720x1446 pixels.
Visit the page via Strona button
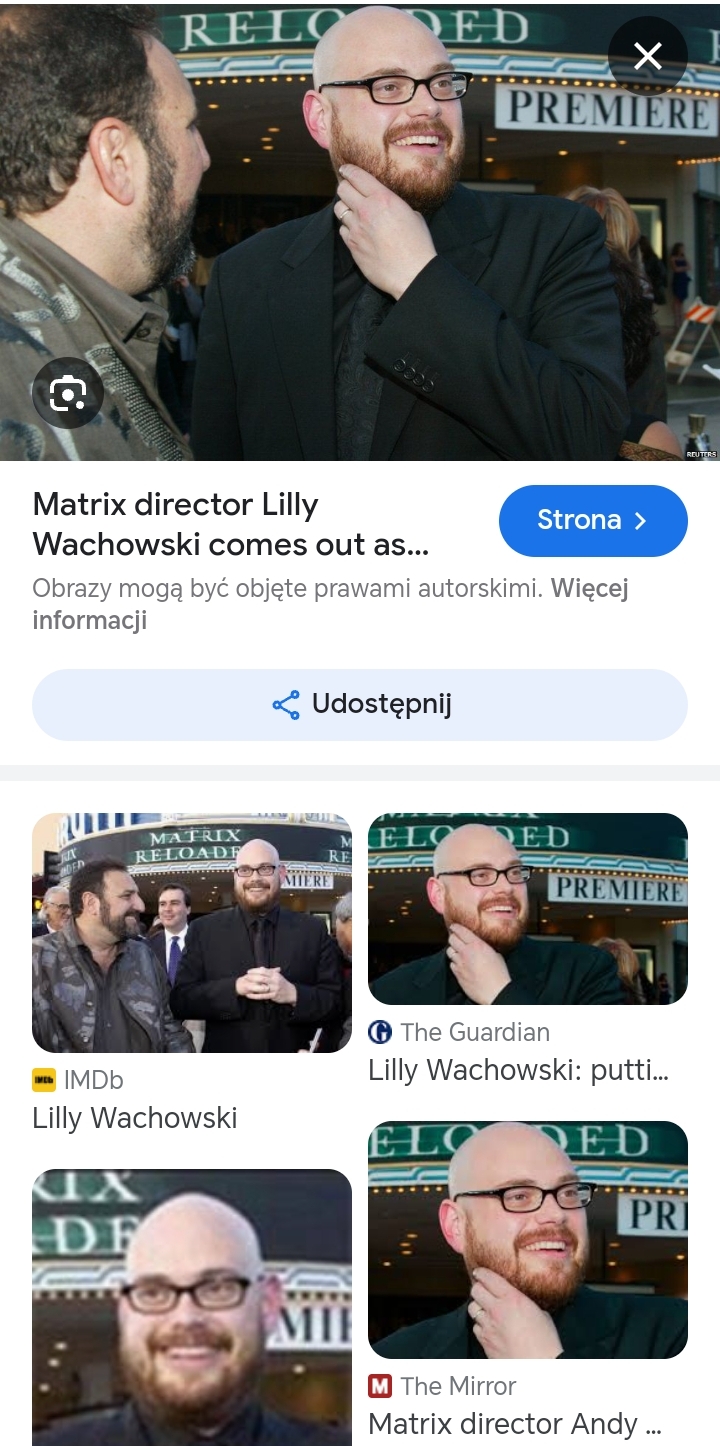tap(592, 520)
